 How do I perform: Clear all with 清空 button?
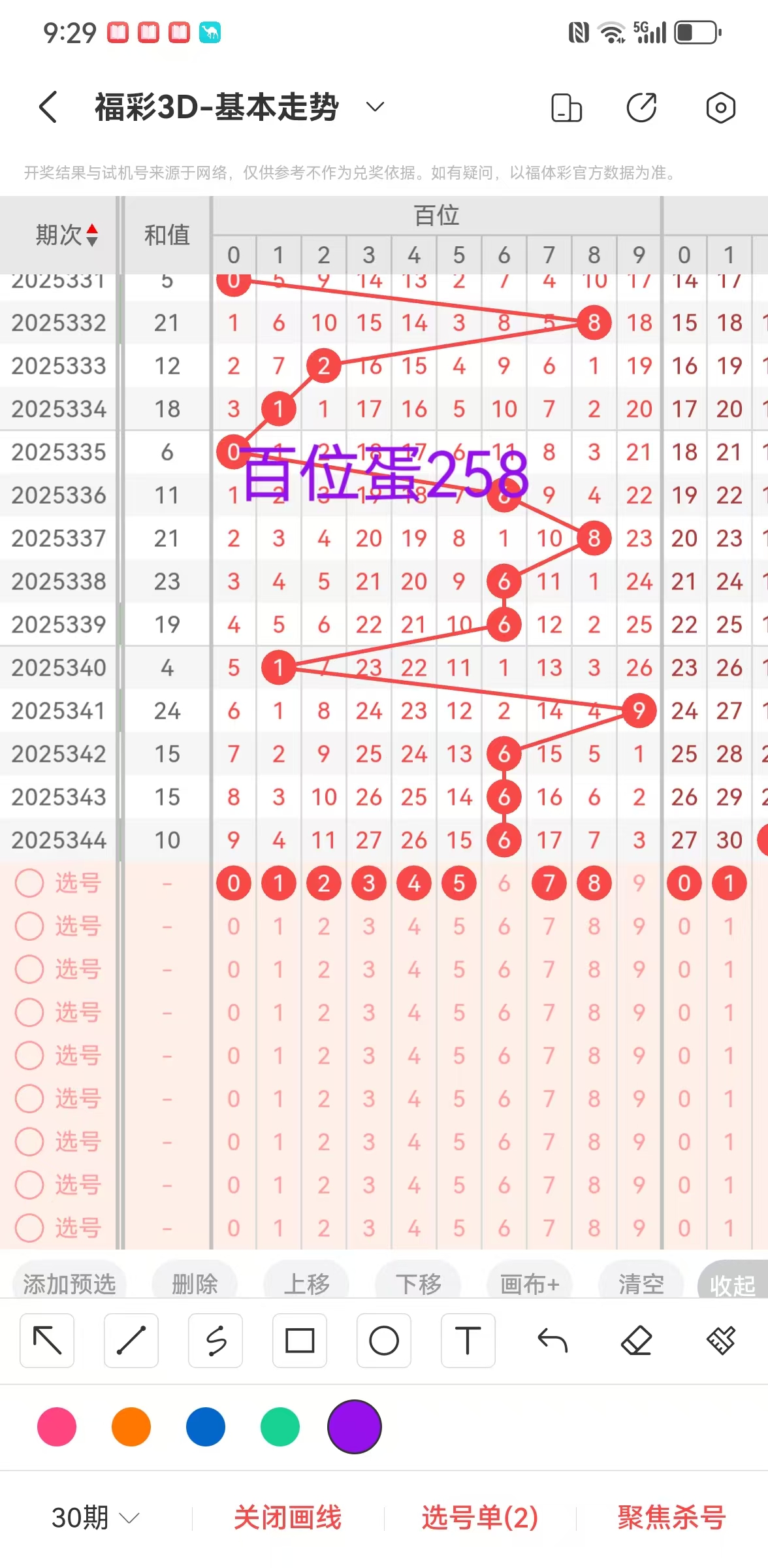coord(641,1284)
